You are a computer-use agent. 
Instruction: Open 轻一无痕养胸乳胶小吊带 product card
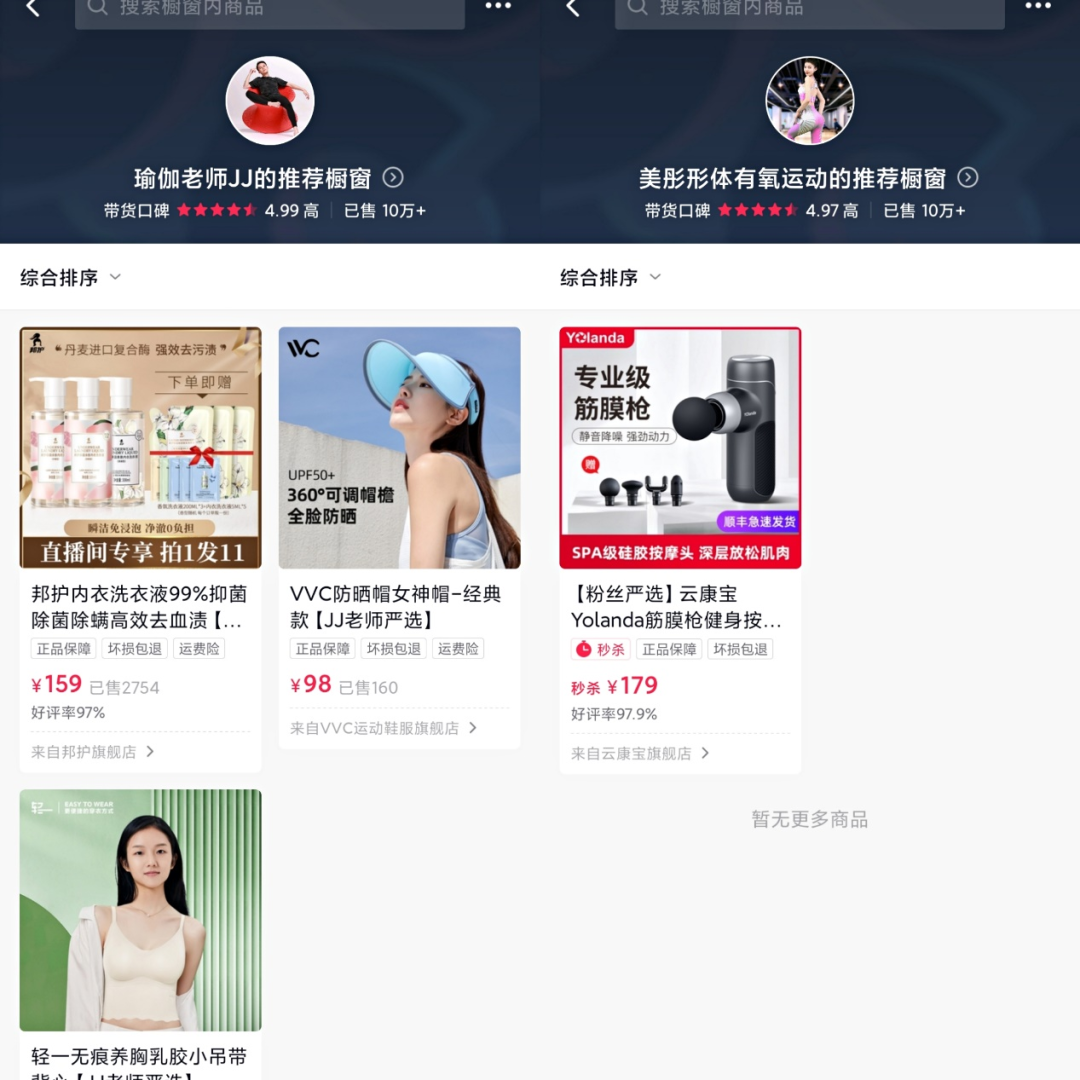140,910
